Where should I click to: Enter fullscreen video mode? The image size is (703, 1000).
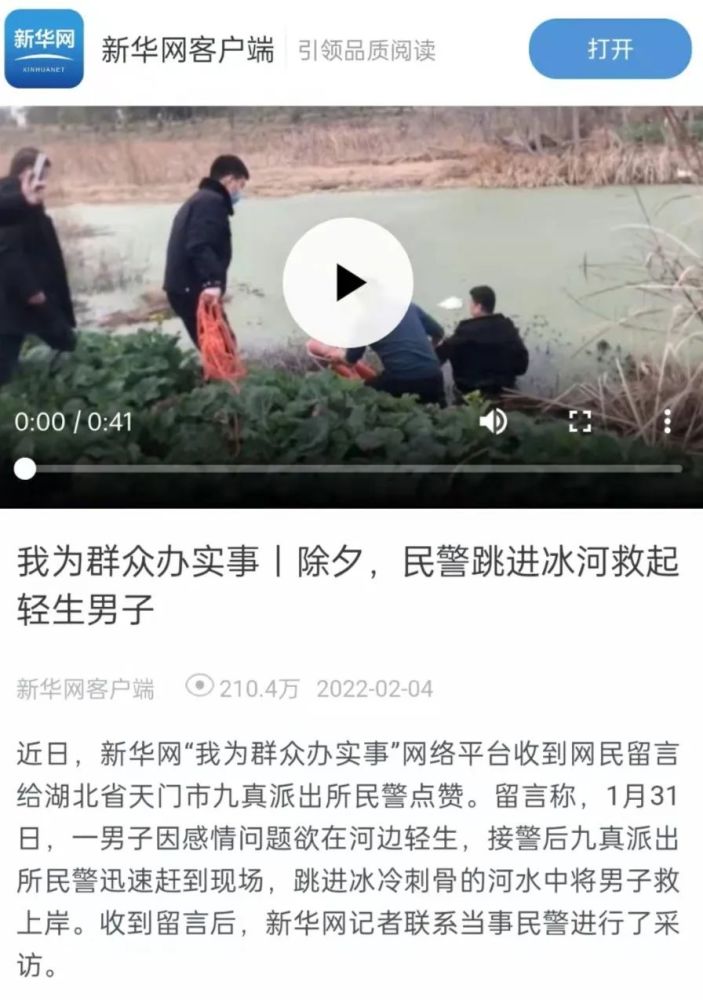(x=580, y=421)
